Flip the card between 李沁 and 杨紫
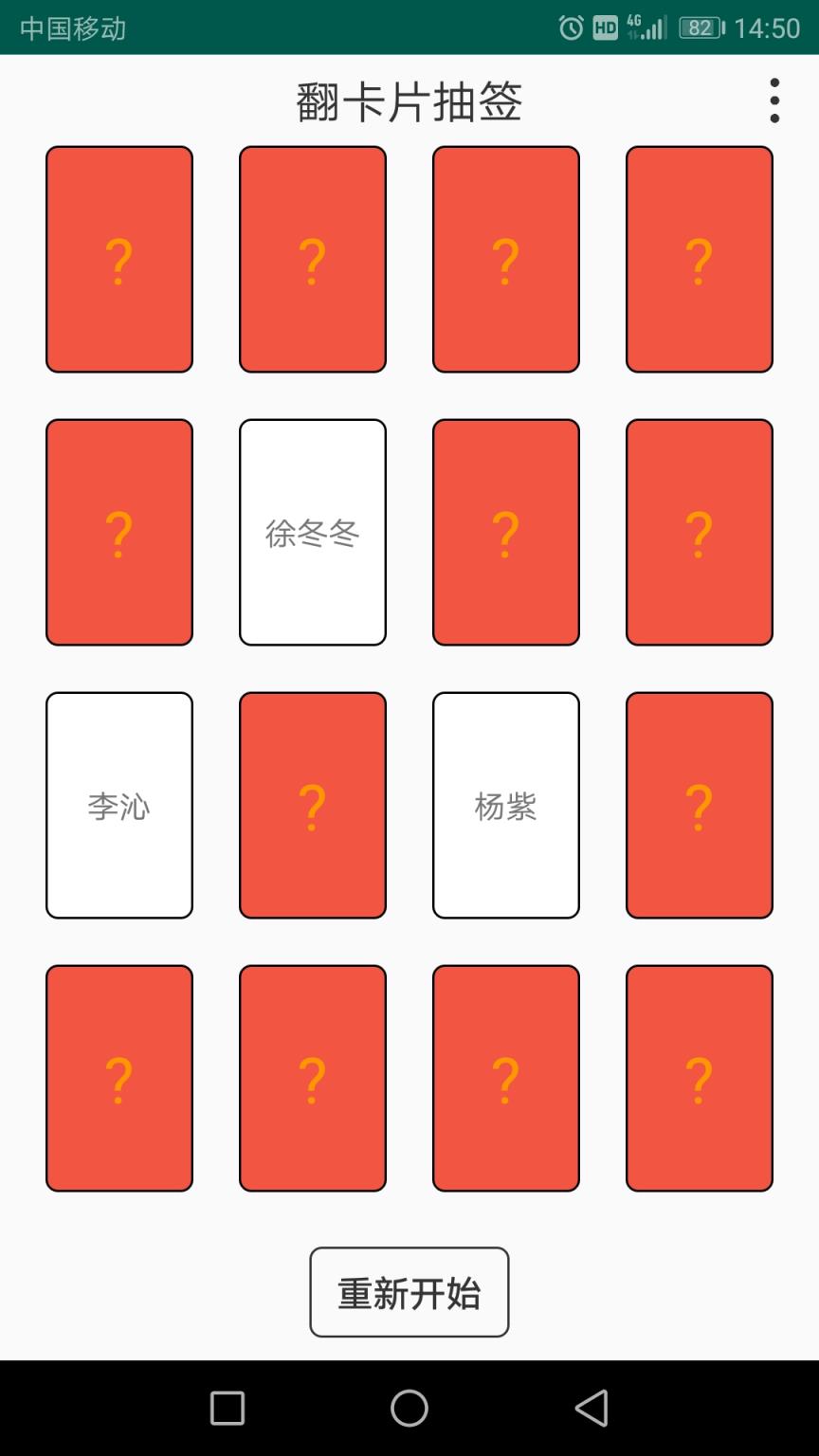Viewport: 819px width, 1456px height. point(312,804)
